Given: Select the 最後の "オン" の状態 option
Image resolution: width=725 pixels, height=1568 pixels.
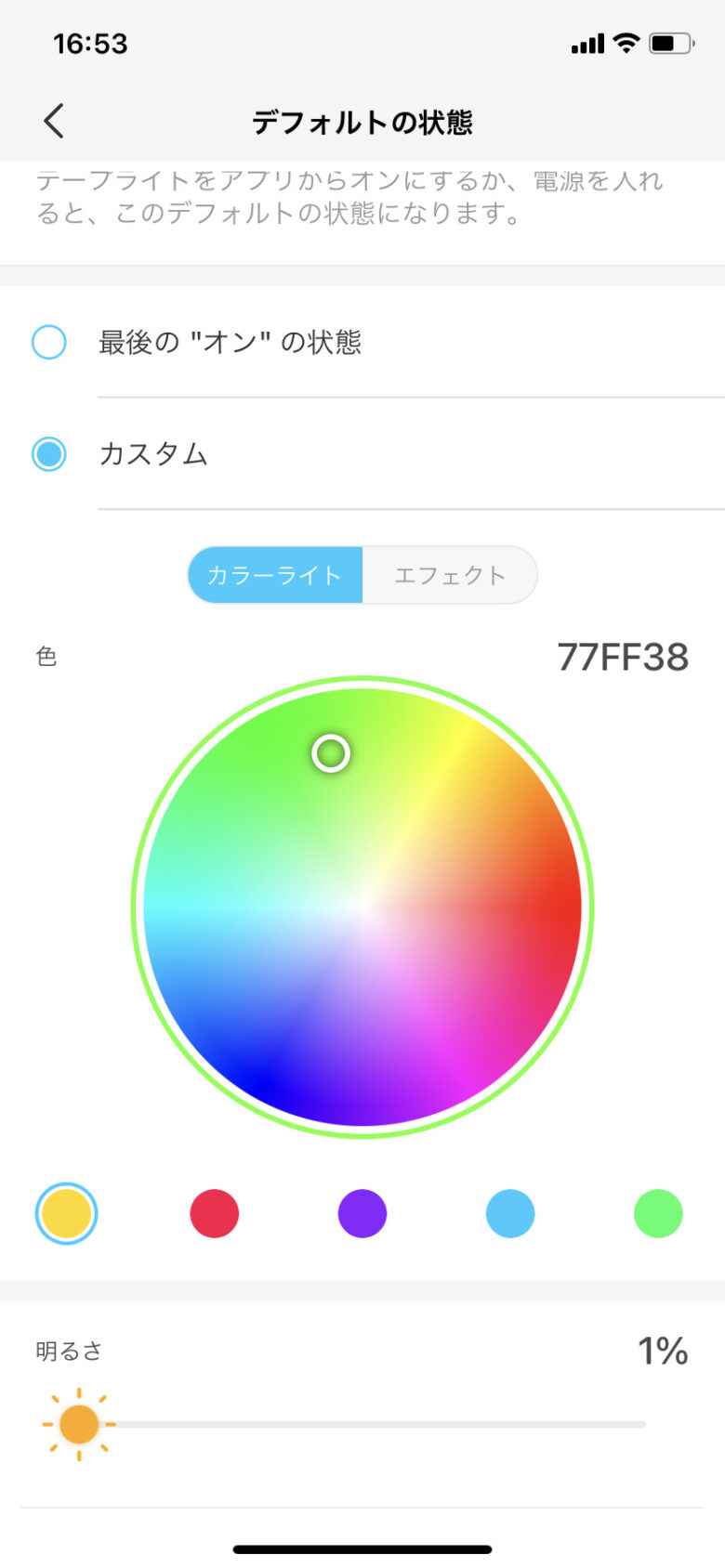Looking at the screenshot, I should click(x=362, y=342).
